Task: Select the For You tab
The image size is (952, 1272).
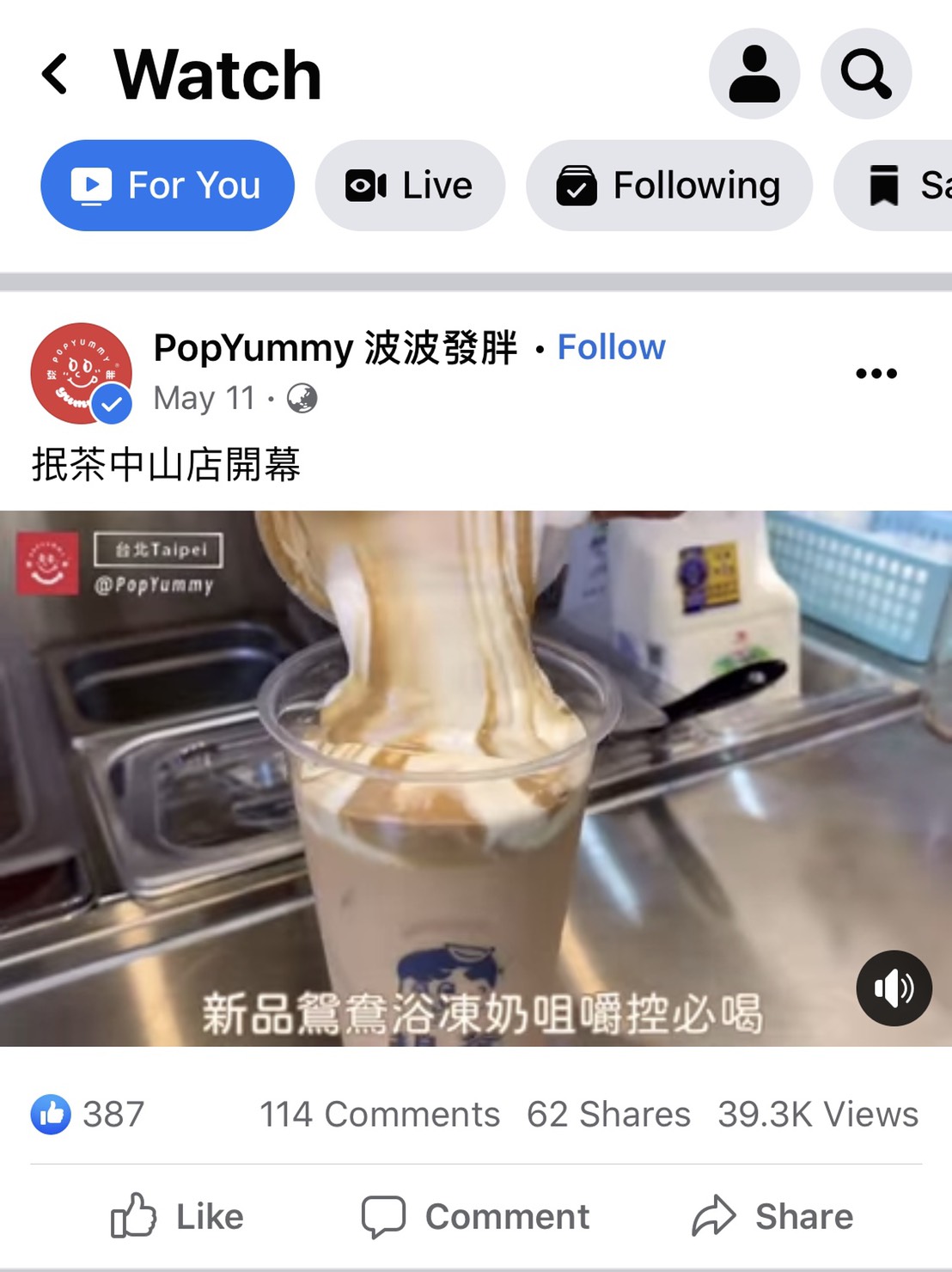Action: tap(168, 186)
